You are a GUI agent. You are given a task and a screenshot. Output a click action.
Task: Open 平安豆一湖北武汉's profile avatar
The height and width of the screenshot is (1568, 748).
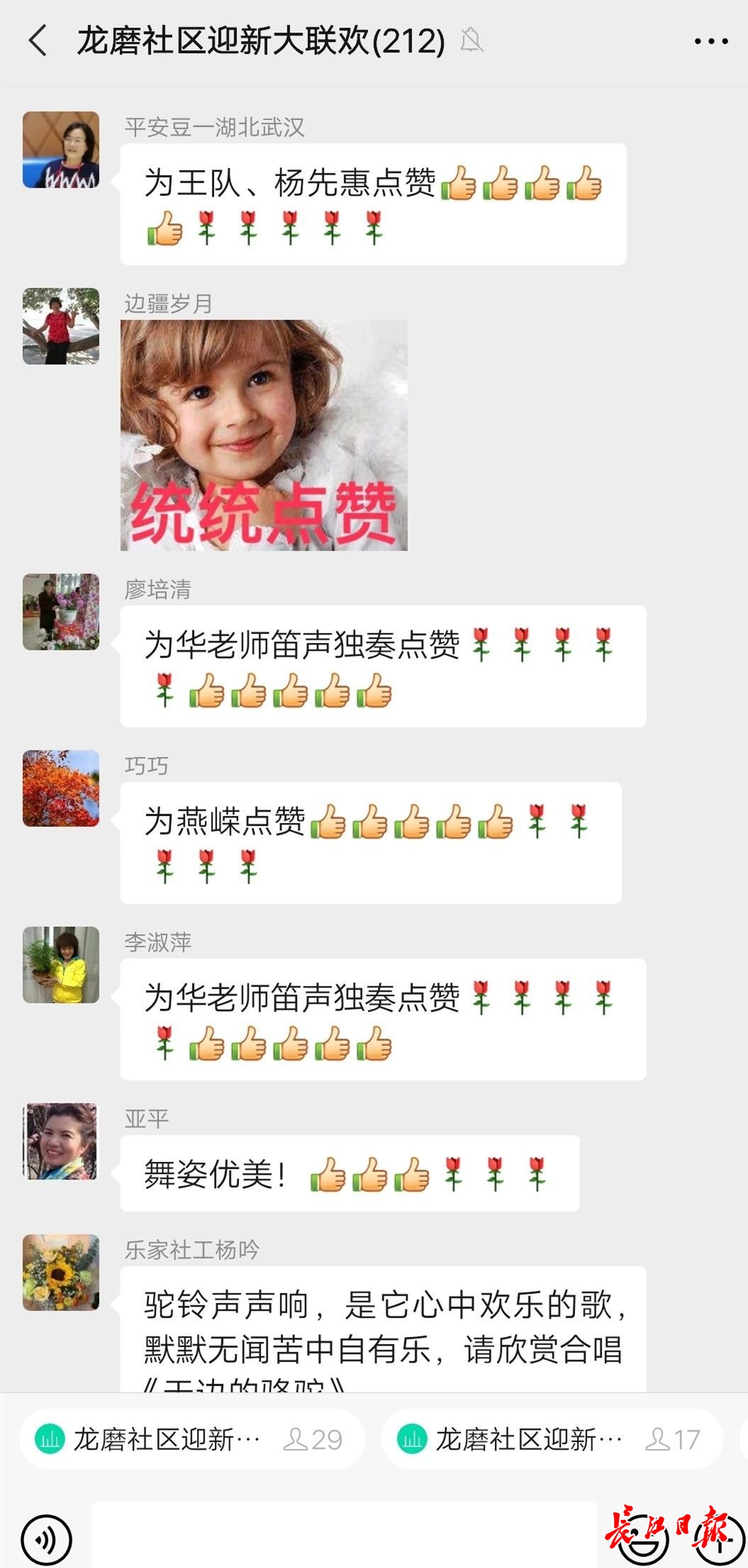pyautogui.click(x=61, y=150)
